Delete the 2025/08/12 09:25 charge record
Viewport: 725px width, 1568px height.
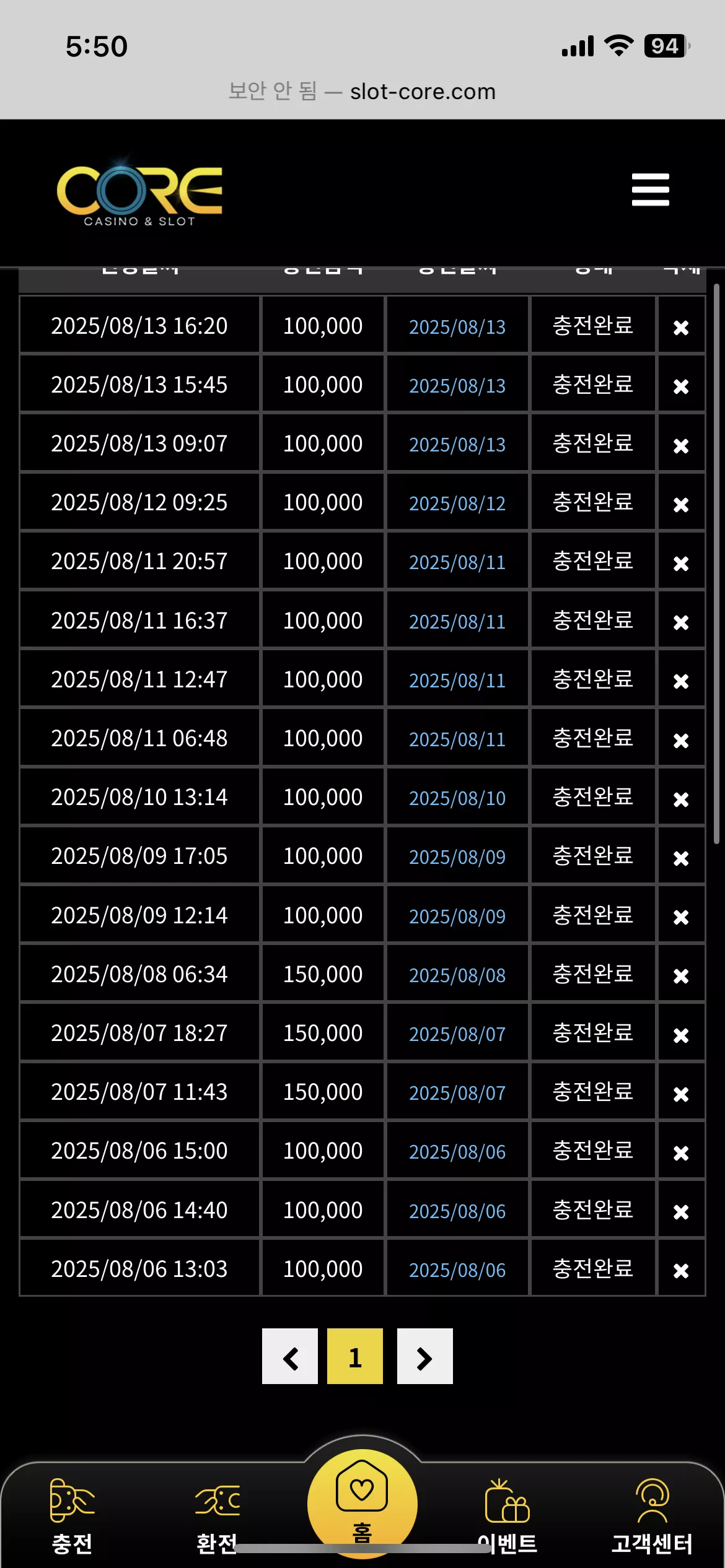[x=681, y=504]
